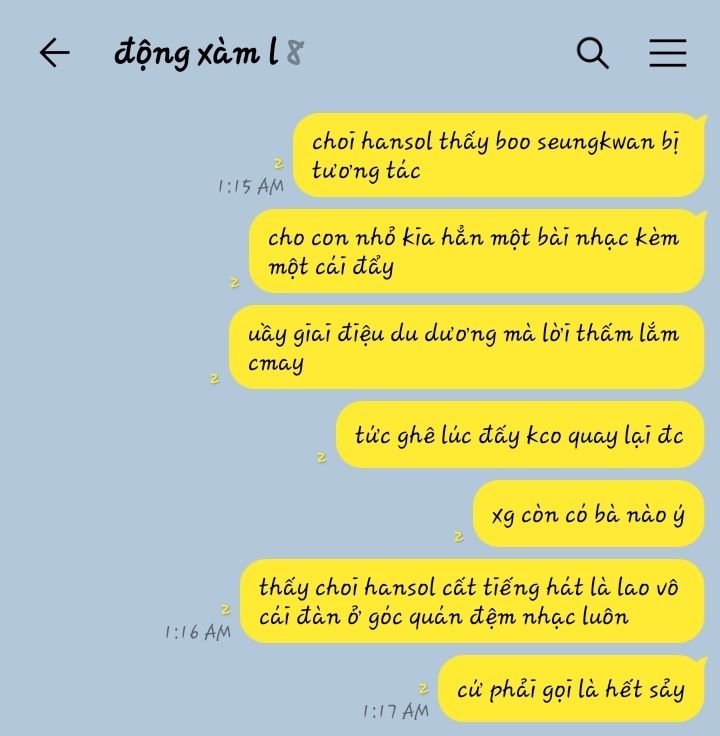Open the hamburger menu
Viewport: 720px width, 736px height.
click(667, 53)
